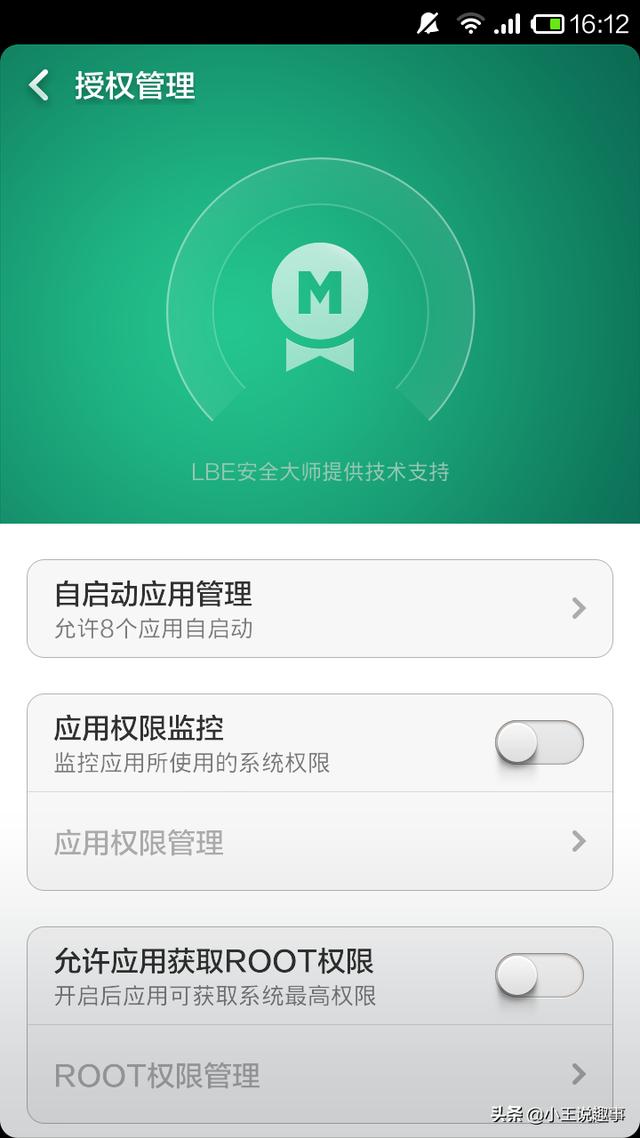Open 自启动应用管理 settings
The image size is (640, 1138).
click(319, 608)
